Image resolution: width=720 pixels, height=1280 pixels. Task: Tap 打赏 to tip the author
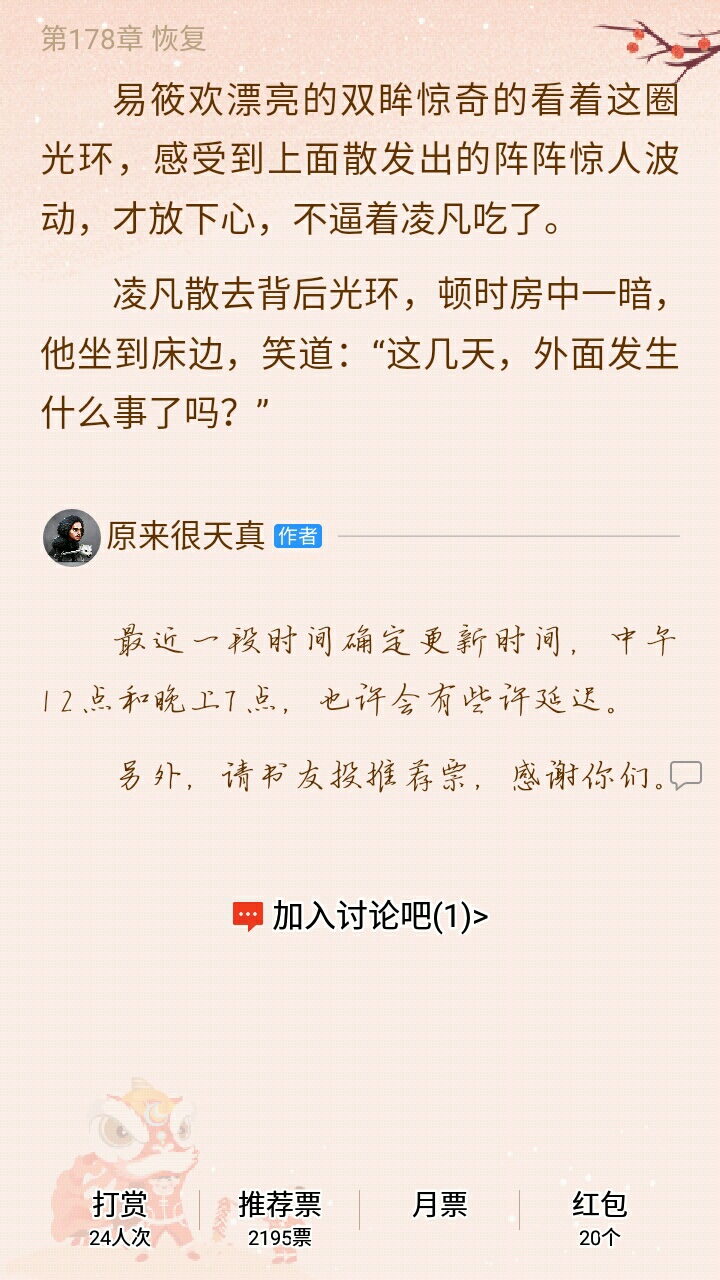120,1218
